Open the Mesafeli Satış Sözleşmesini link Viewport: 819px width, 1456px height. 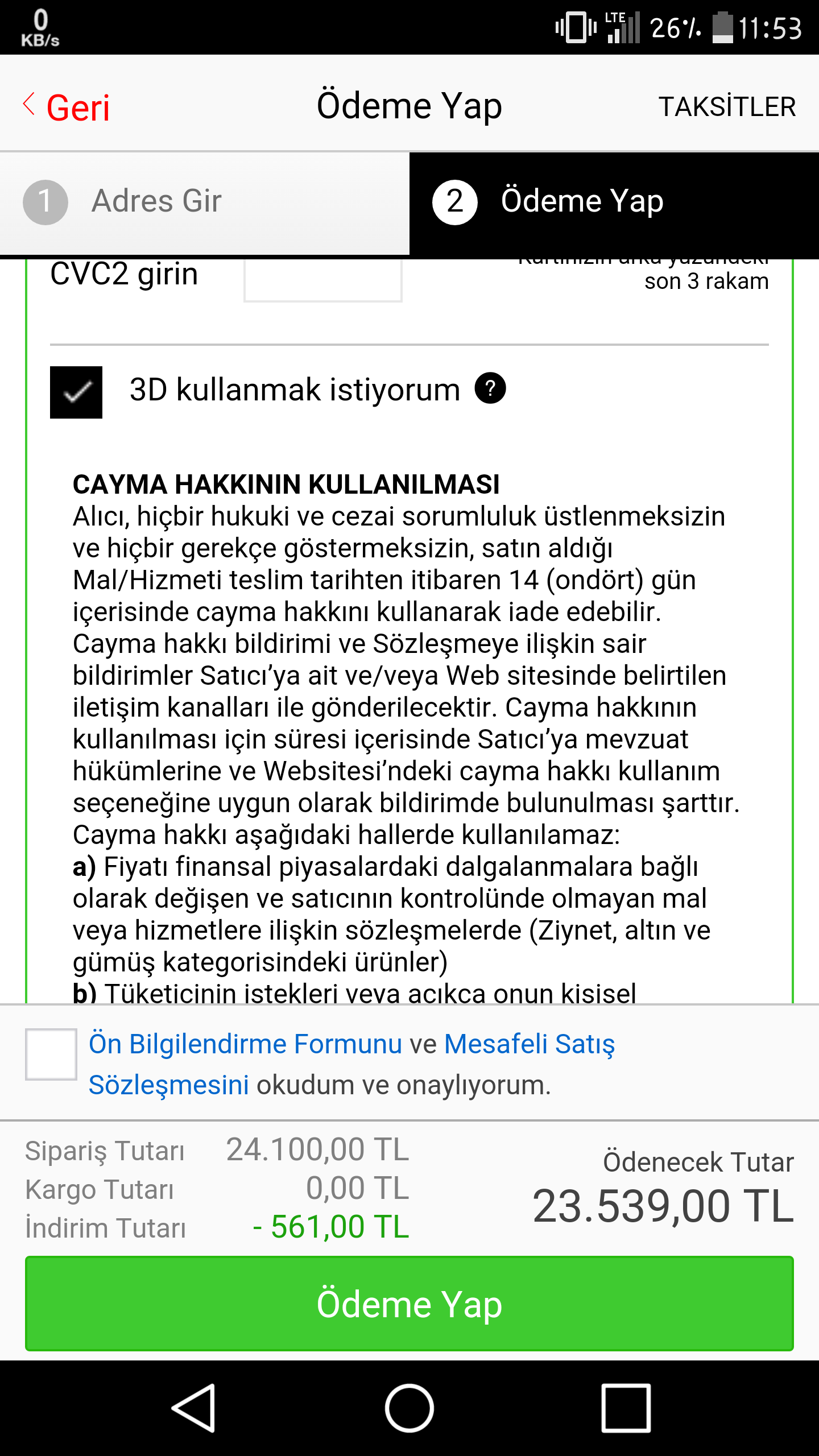(x=529, y=1044)
